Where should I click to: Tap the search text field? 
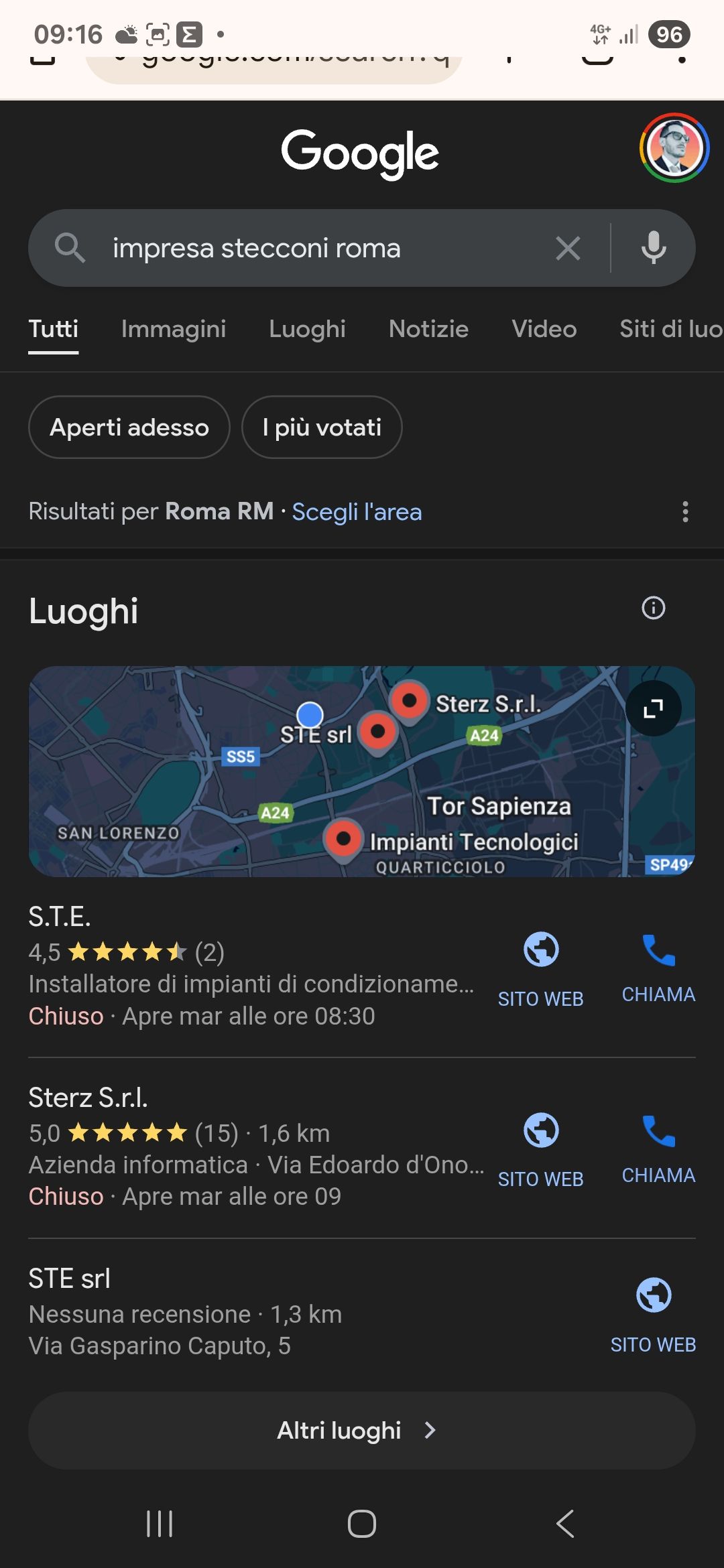click(268, 248)
